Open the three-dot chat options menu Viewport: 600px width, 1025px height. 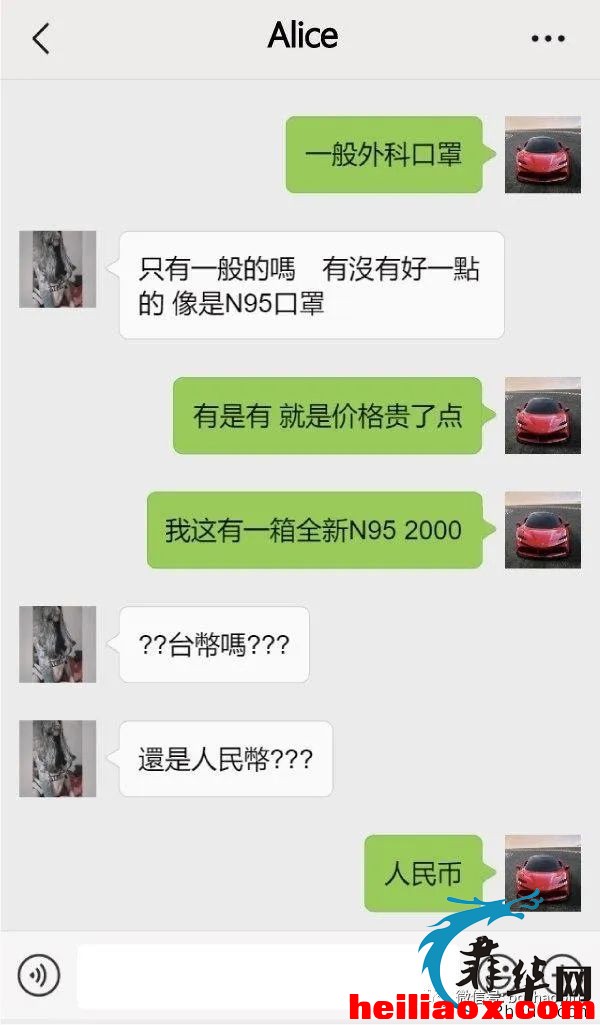pos(548,39)
